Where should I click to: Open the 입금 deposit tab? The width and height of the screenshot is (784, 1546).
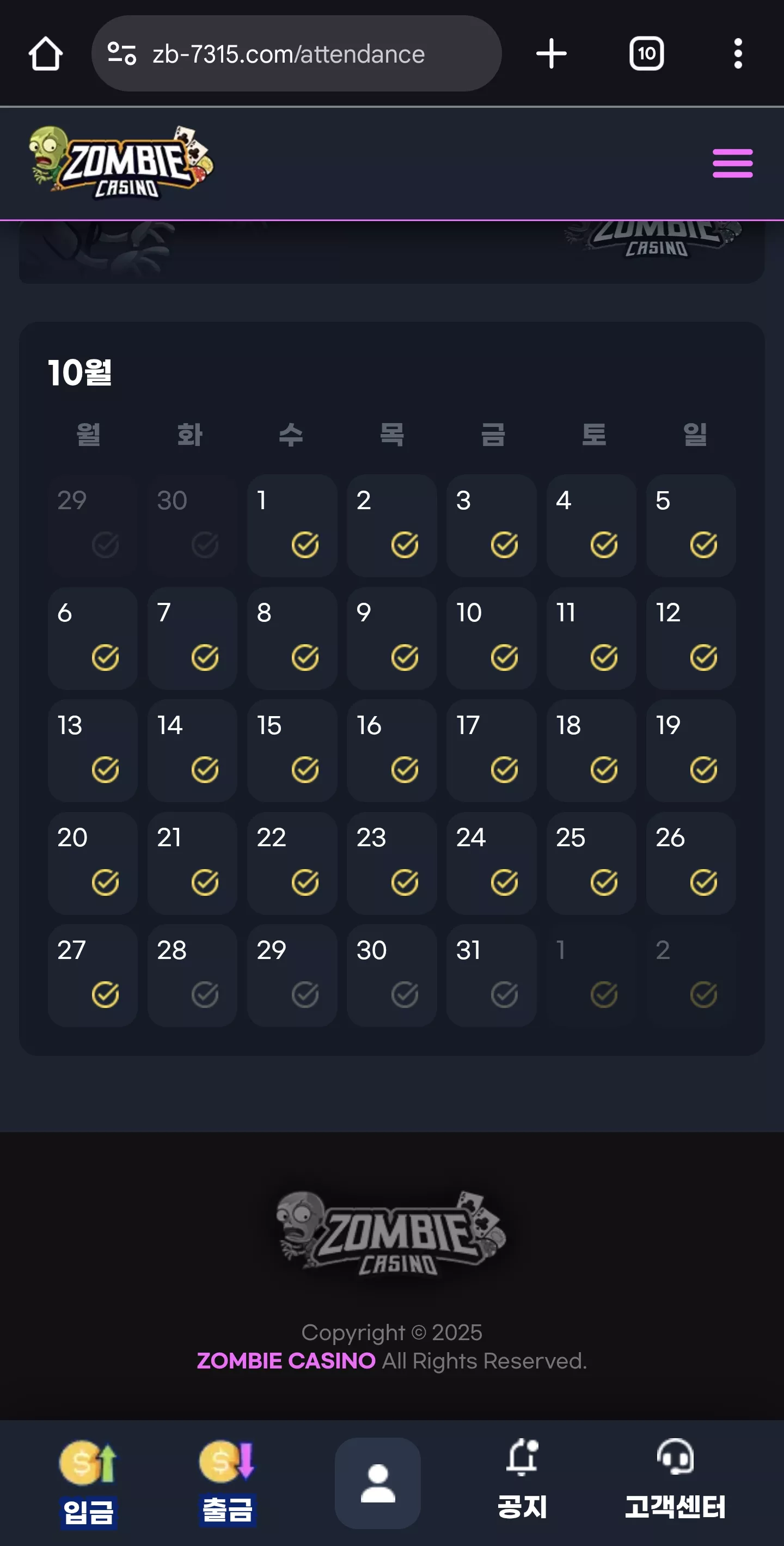89,1483
